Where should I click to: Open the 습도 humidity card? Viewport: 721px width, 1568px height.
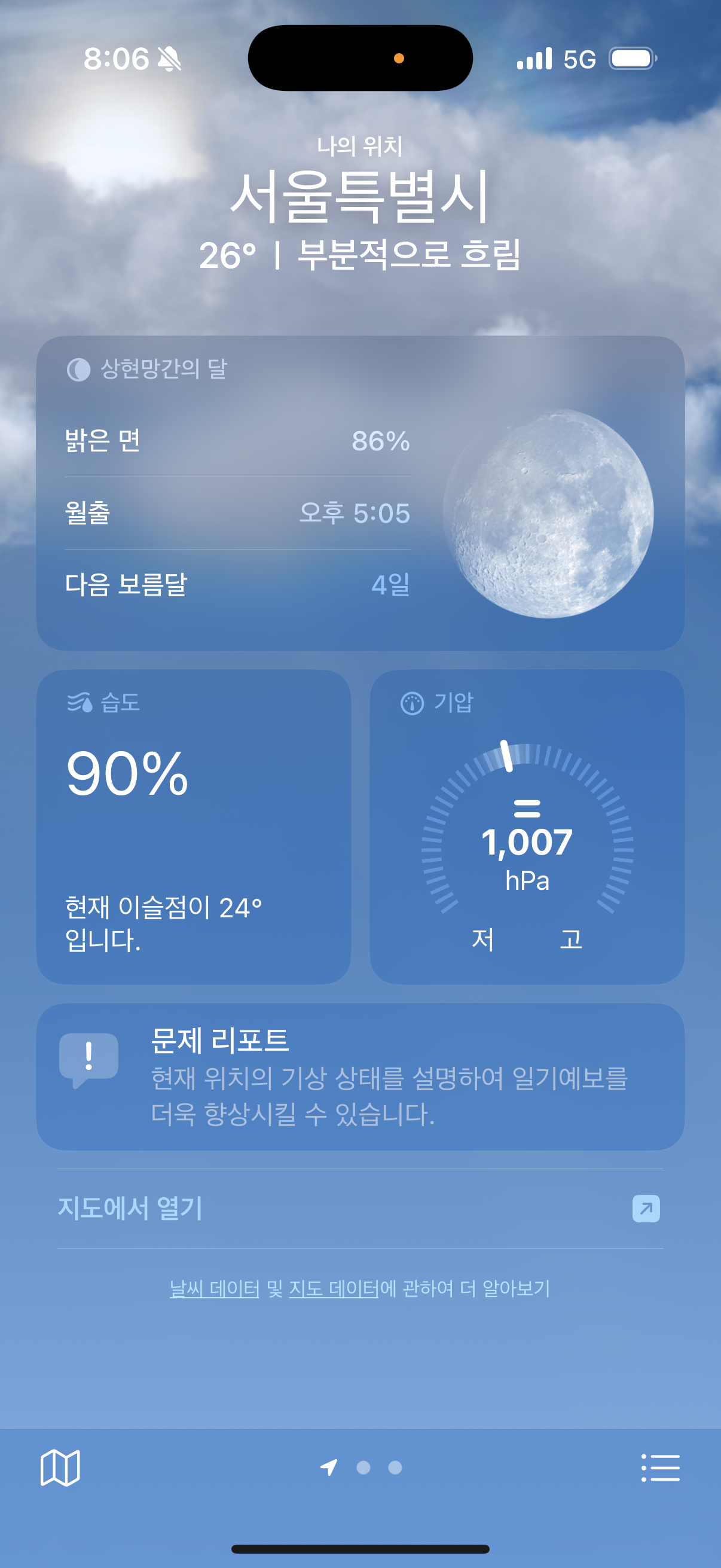pos(194,826)
